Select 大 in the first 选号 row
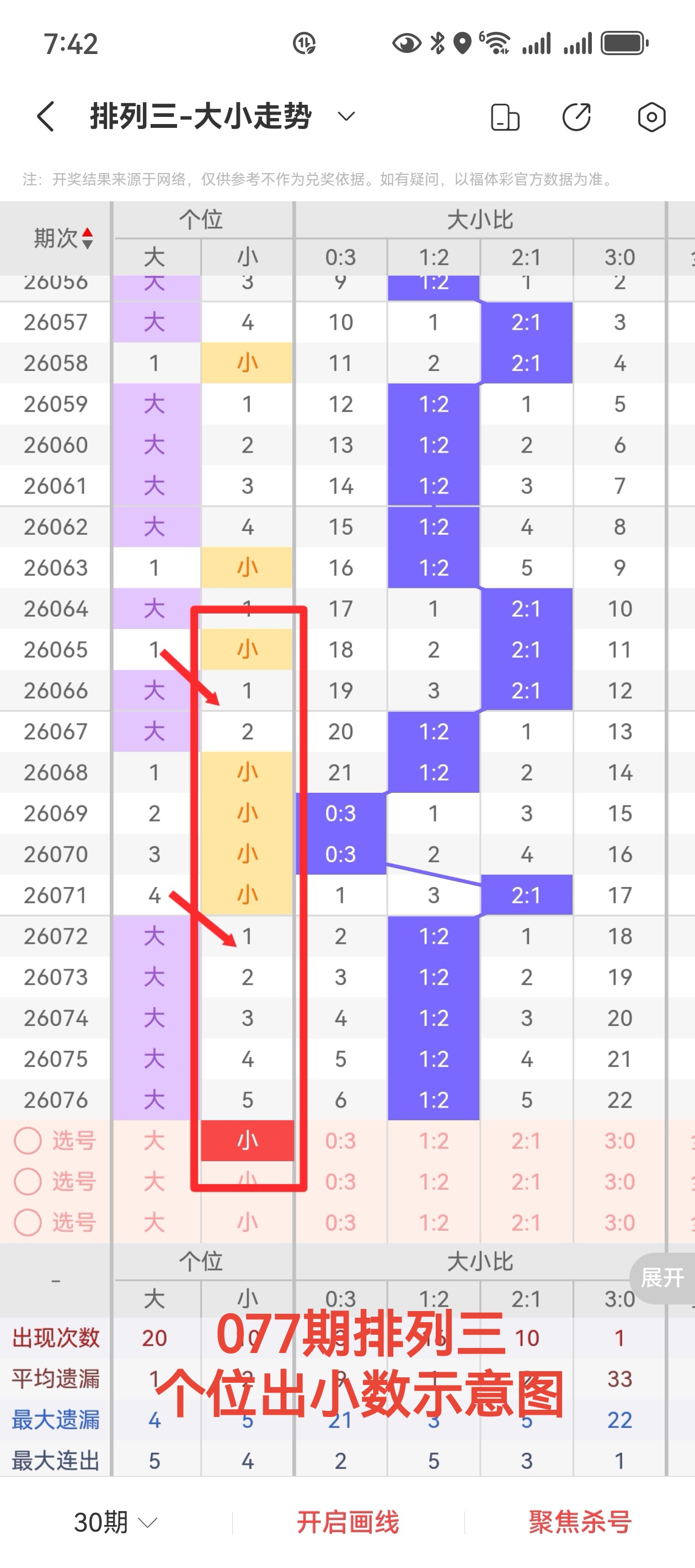Screen dimensions: 695x1568 pyautogui.click(x=154, y=1141)
